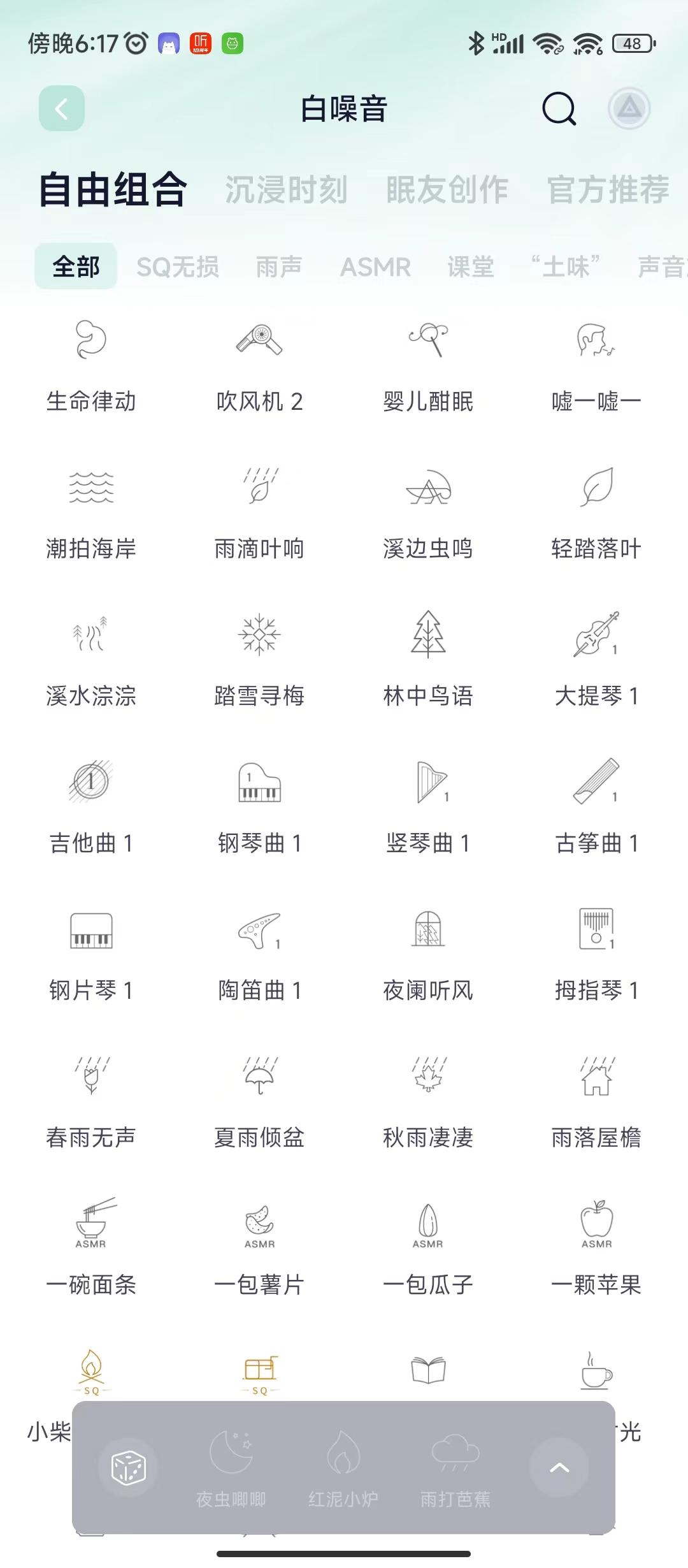This screenshot has height=1568, width=688.
Task: Go back using the top-left arrow
Action: pos(62,108)
